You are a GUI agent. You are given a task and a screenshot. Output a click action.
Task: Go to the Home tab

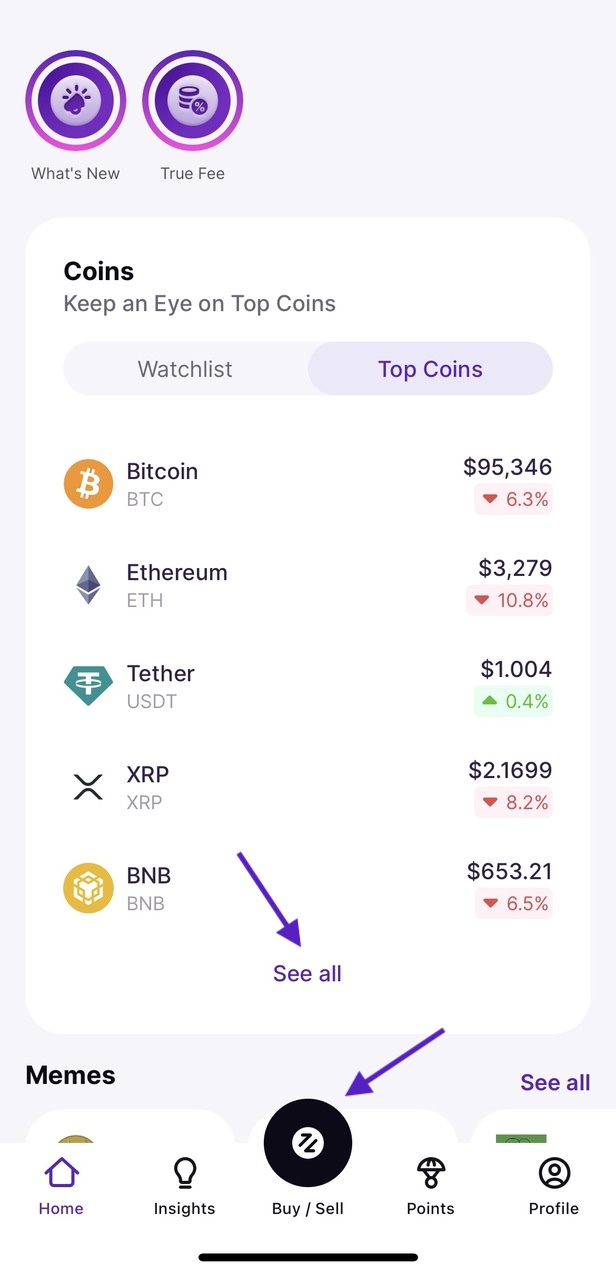61,1187
